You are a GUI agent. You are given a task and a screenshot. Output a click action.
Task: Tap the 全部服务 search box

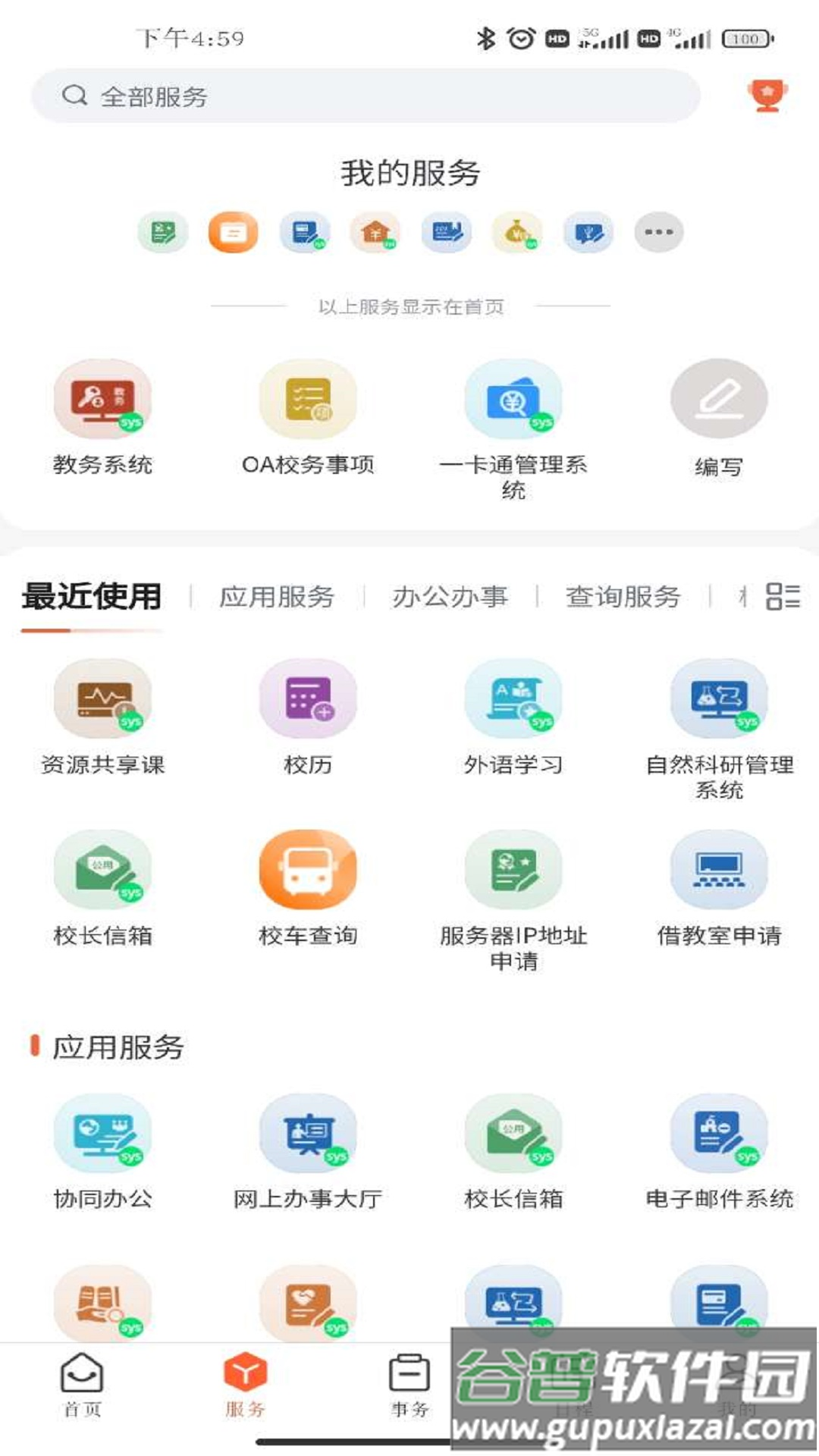(x=364, y=96)
